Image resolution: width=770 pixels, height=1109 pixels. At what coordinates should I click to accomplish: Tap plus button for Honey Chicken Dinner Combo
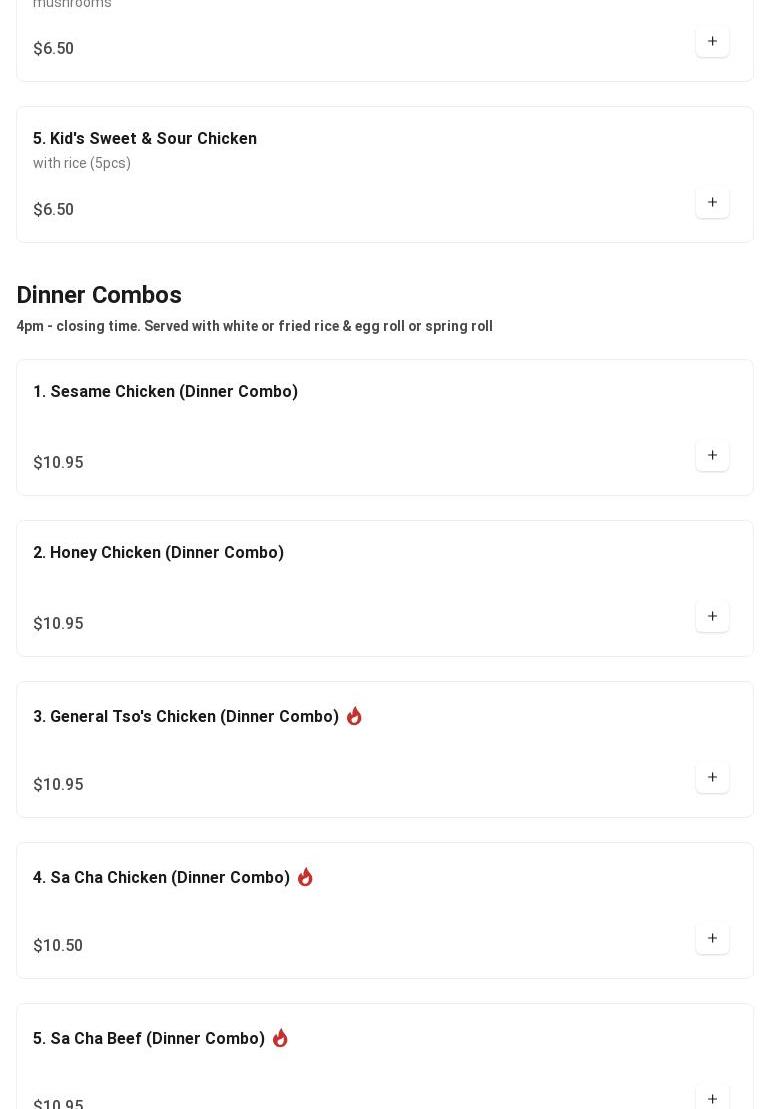click(x=712, y=617)
